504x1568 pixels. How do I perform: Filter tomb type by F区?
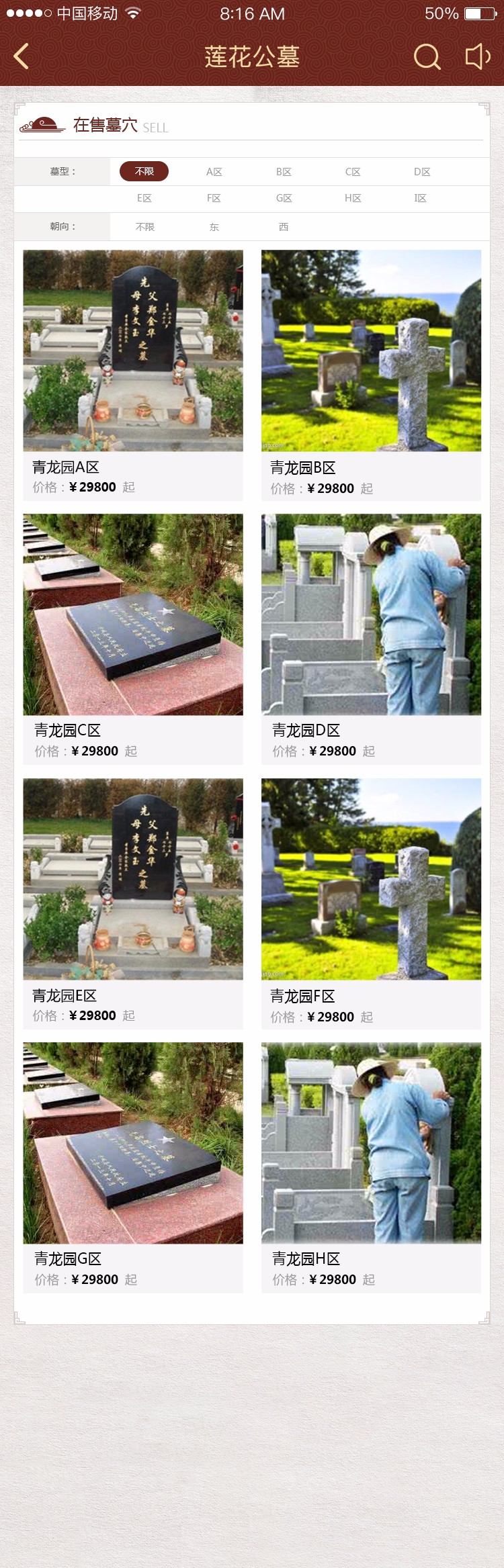(214, 198)
